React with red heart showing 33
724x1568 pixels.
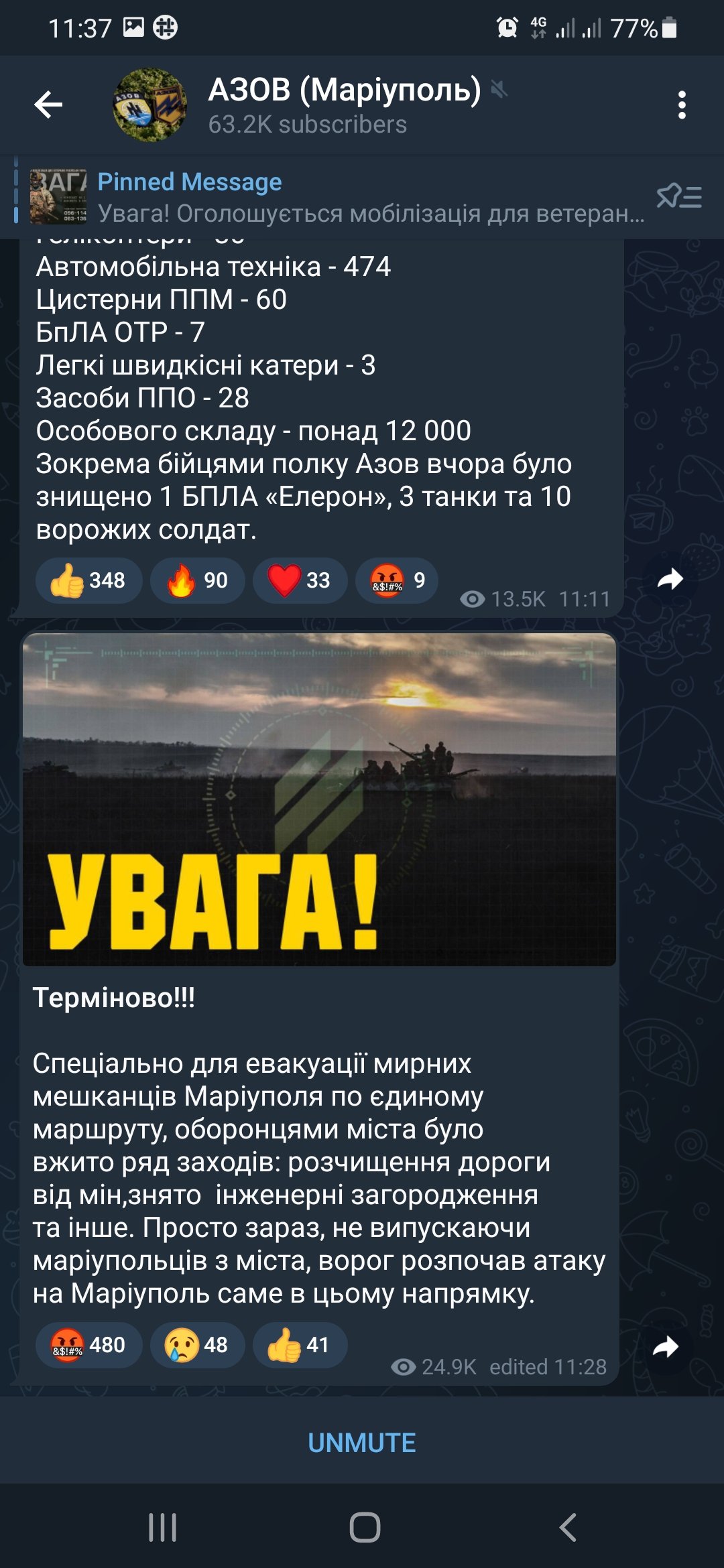tap(300, 580)
